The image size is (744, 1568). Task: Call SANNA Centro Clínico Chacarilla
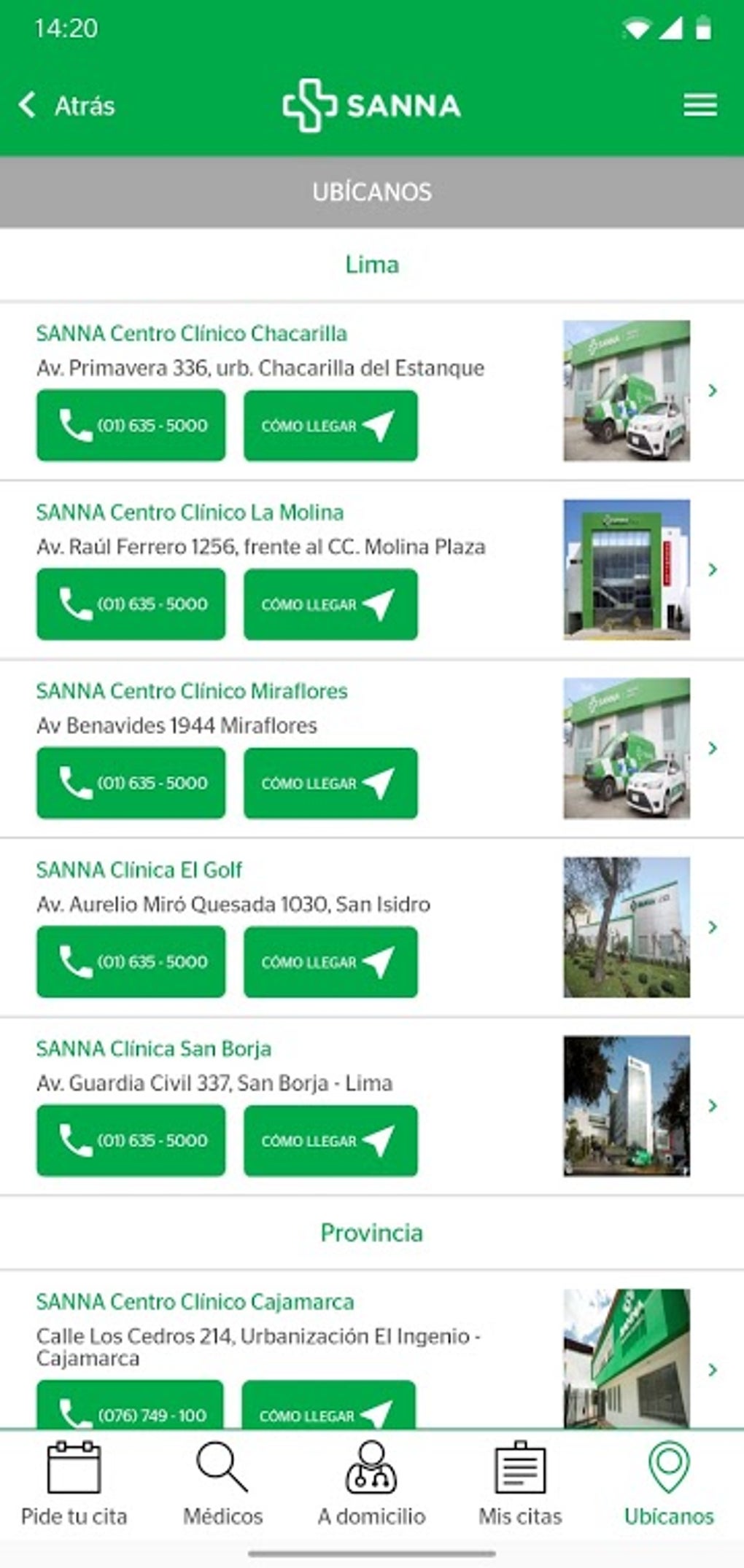(x=131, y=426)
